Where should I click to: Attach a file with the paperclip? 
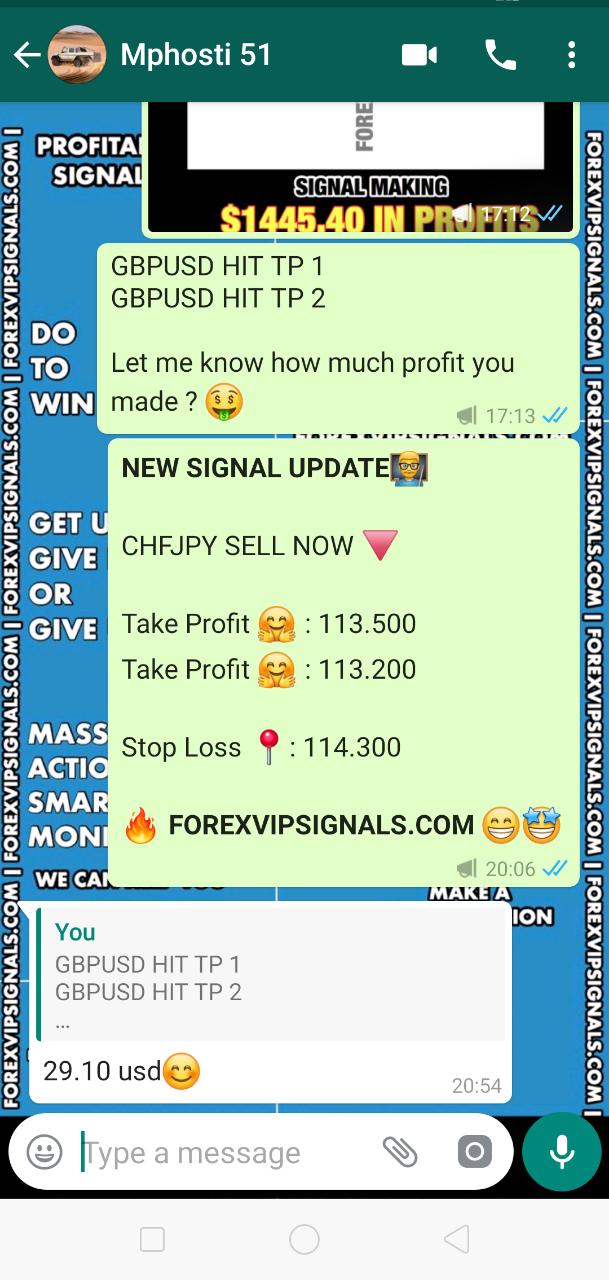pos(400,1152)
